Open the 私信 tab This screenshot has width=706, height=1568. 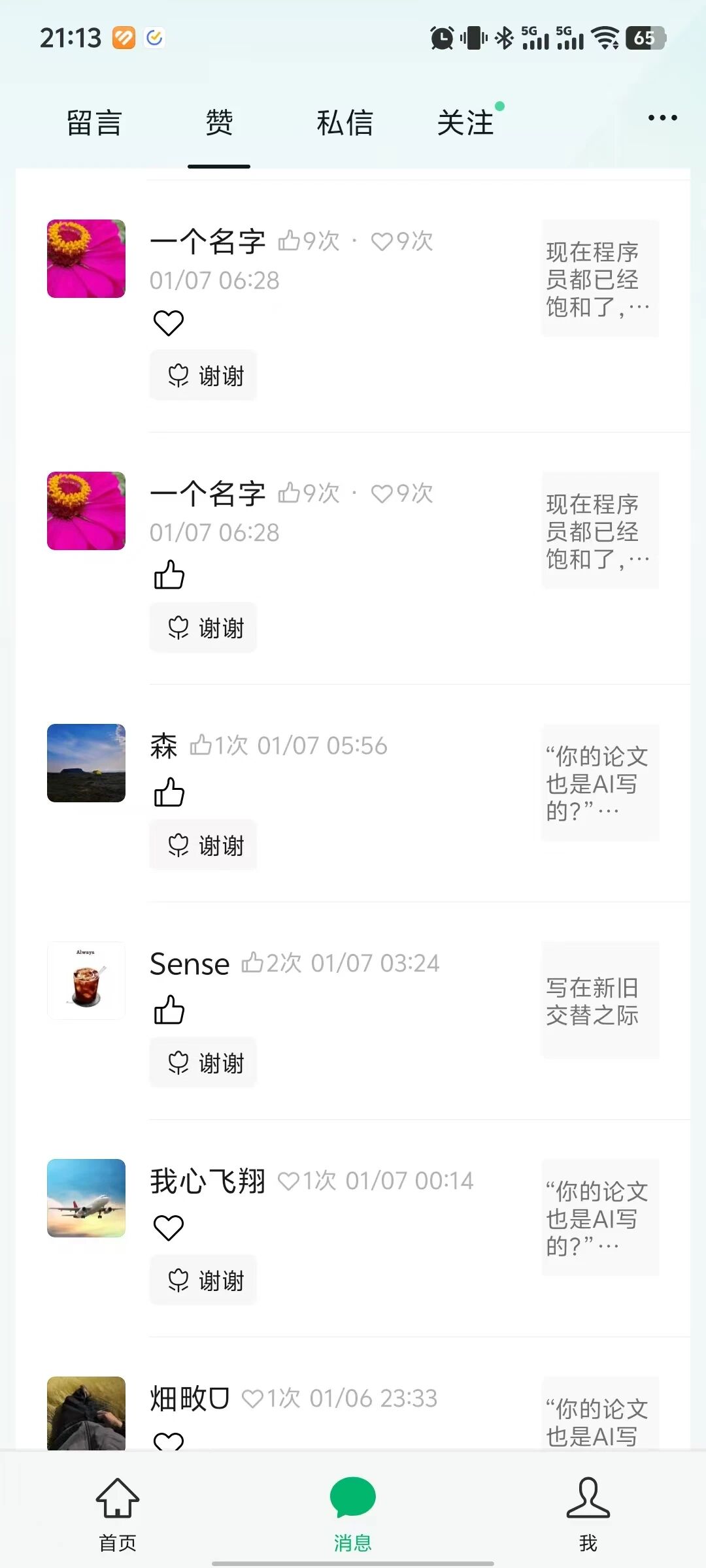(345, 123)
